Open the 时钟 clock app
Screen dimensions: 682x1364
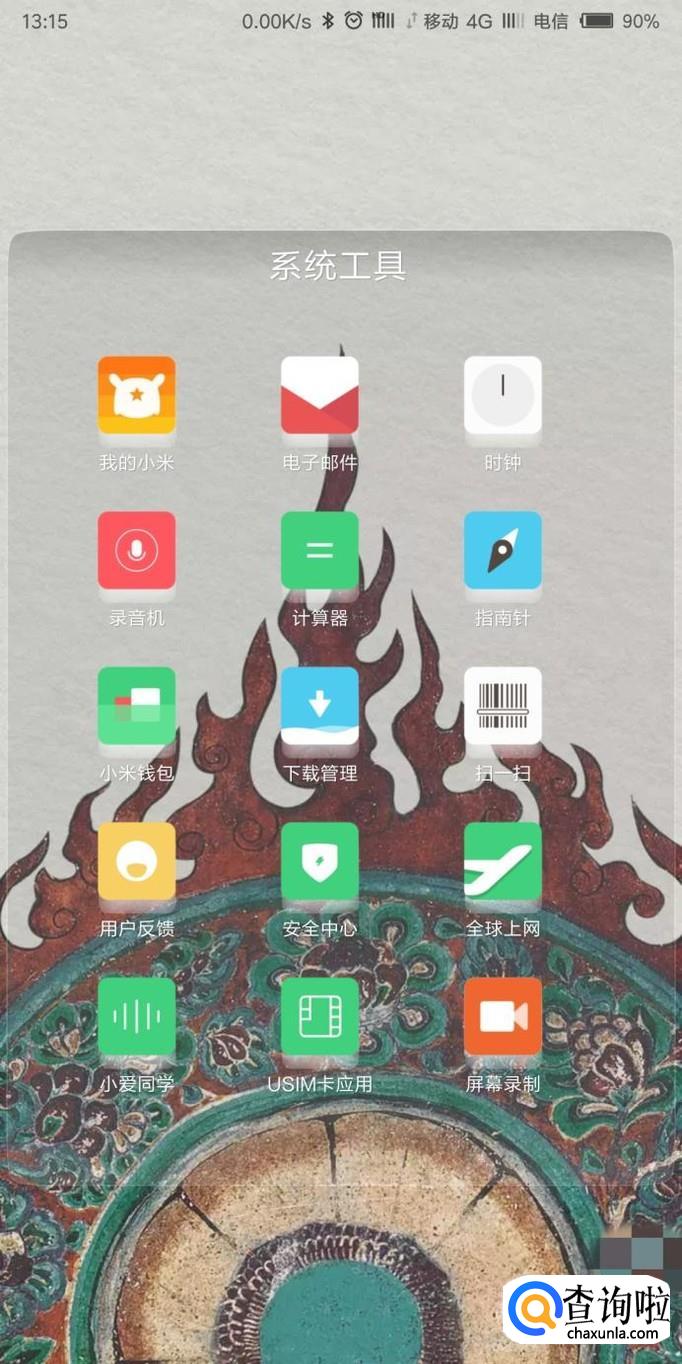502,396
